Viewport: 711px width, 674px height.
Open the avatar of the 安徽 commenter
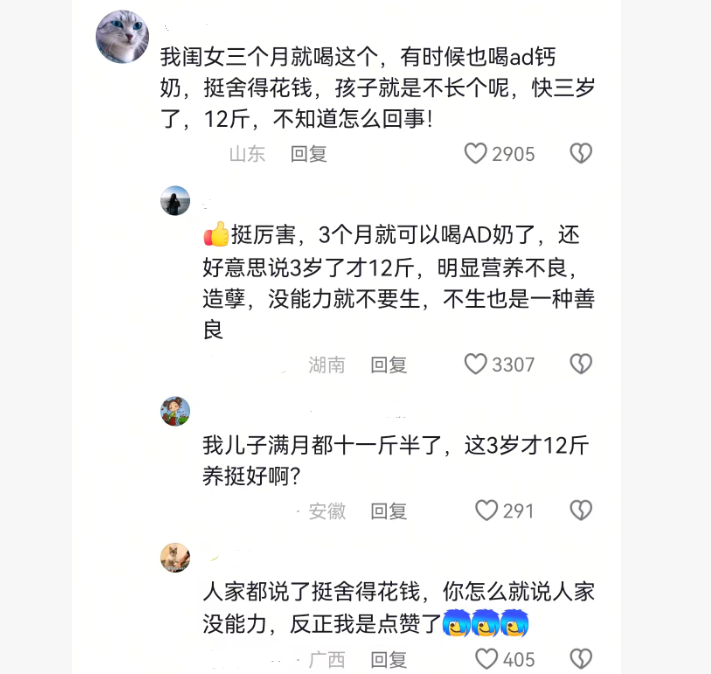click(175, 411)
